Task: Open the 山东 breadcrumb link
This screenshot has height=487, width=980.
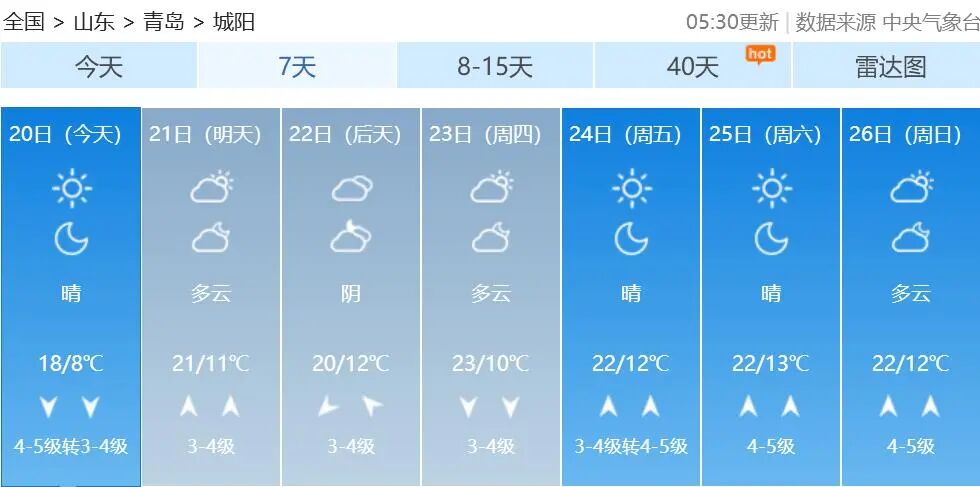Action: coord(94,21)
